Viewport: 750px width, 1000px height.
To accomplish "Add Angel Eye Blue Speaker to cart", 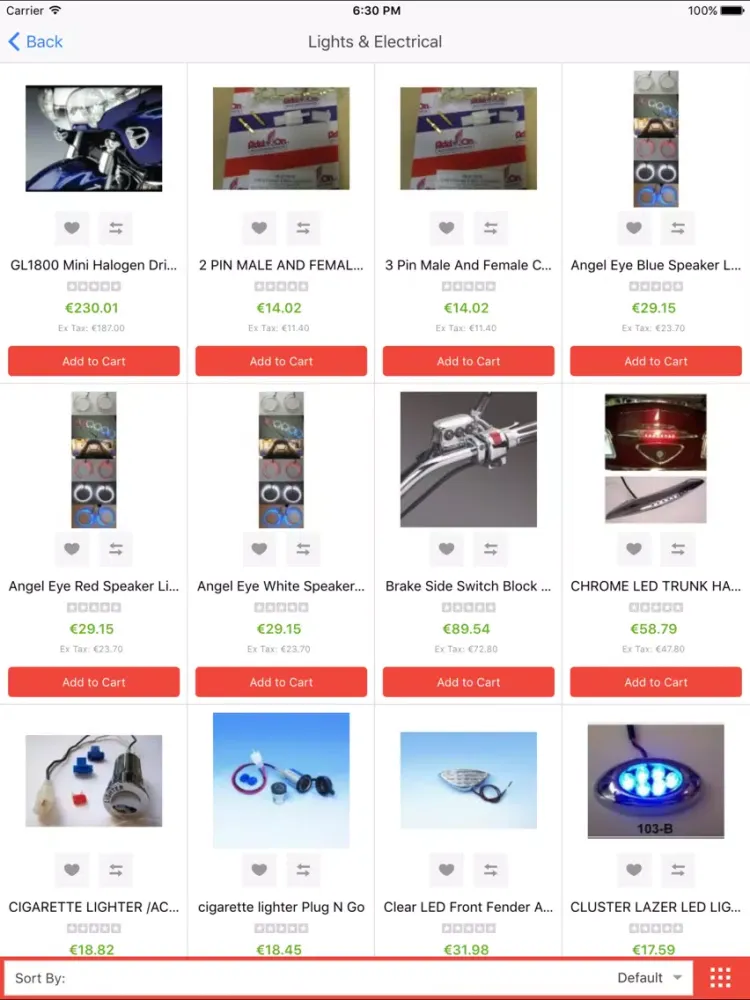I will pos(656,361).
